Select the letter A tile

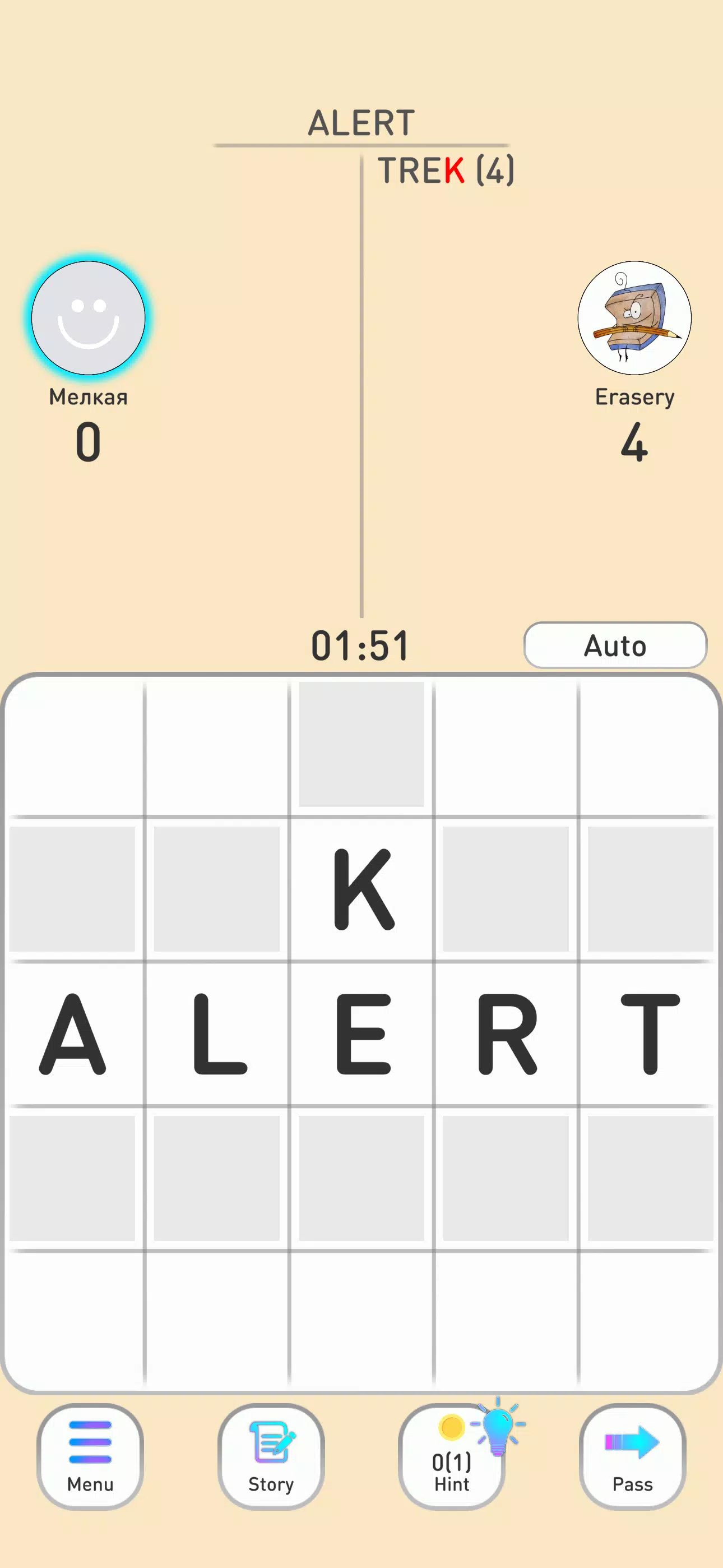coord(72,1034)
